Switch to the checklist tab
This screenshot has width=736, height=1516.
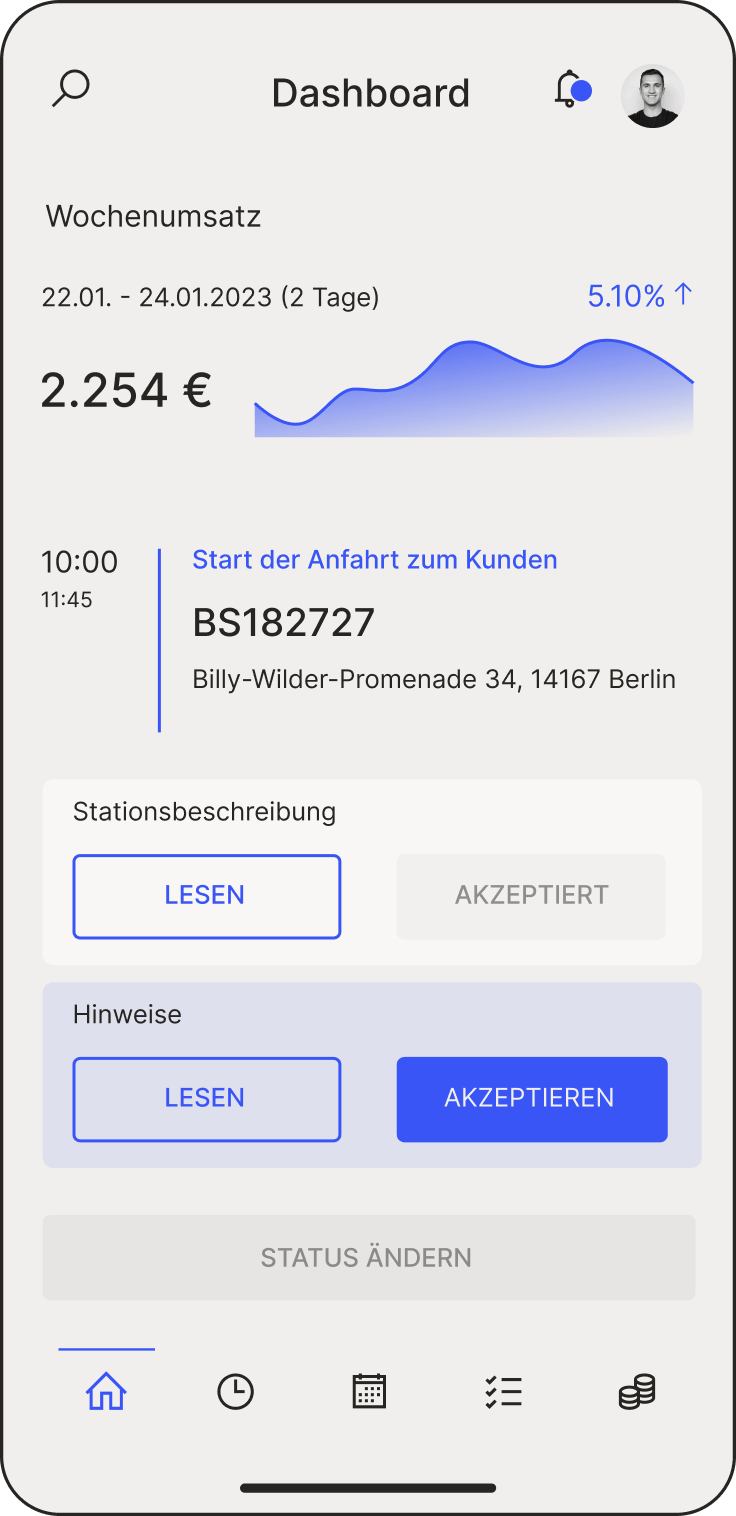click(503, 1391)
